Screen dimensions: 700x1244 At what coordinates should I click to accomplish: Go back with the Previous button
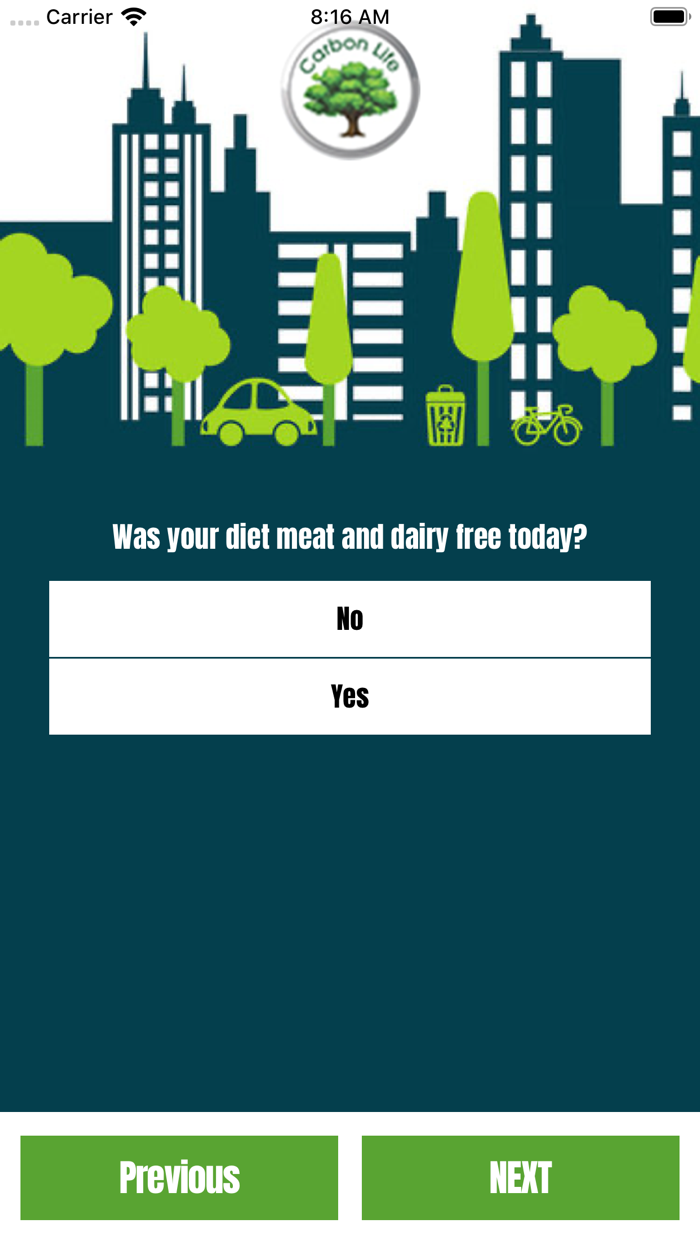click(179, 1178)
